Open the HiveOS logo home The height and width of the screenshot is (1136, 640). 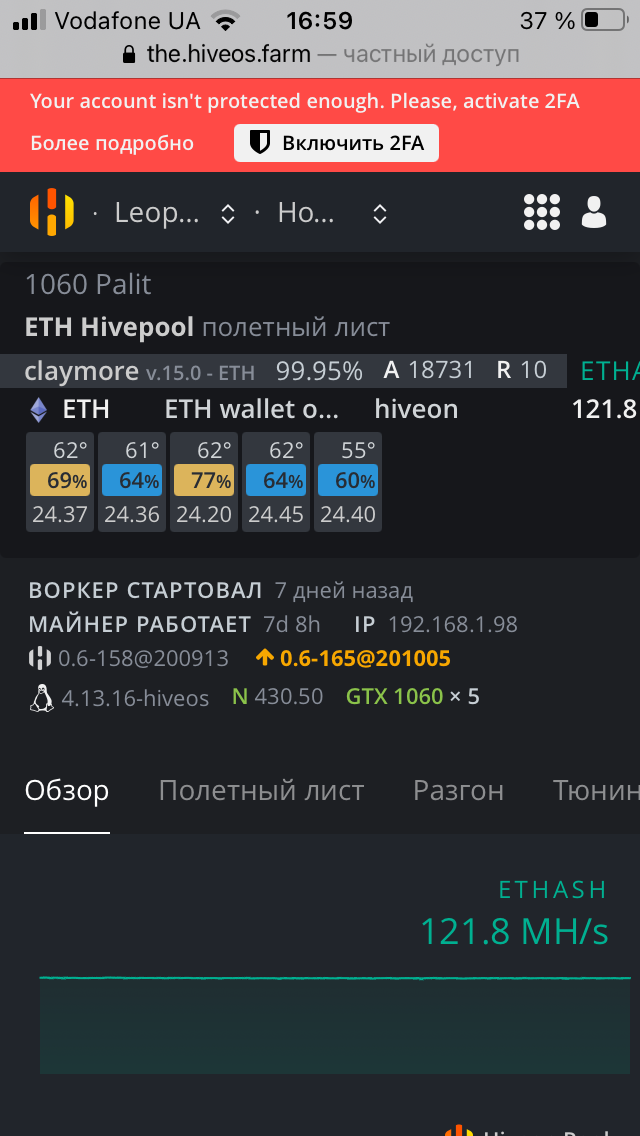pyautogui.click(x=51, y=212)
